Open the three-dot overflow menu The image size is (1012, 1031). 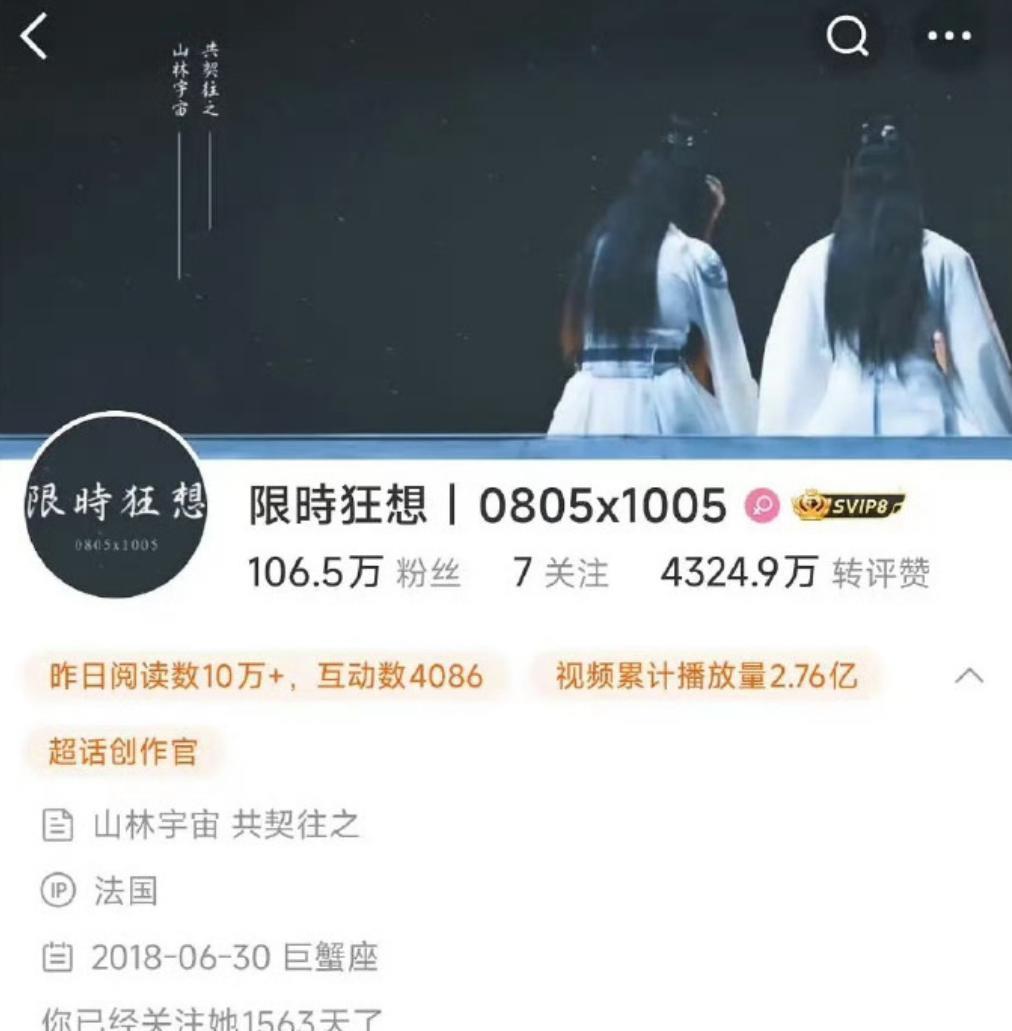tap(949, 36)
